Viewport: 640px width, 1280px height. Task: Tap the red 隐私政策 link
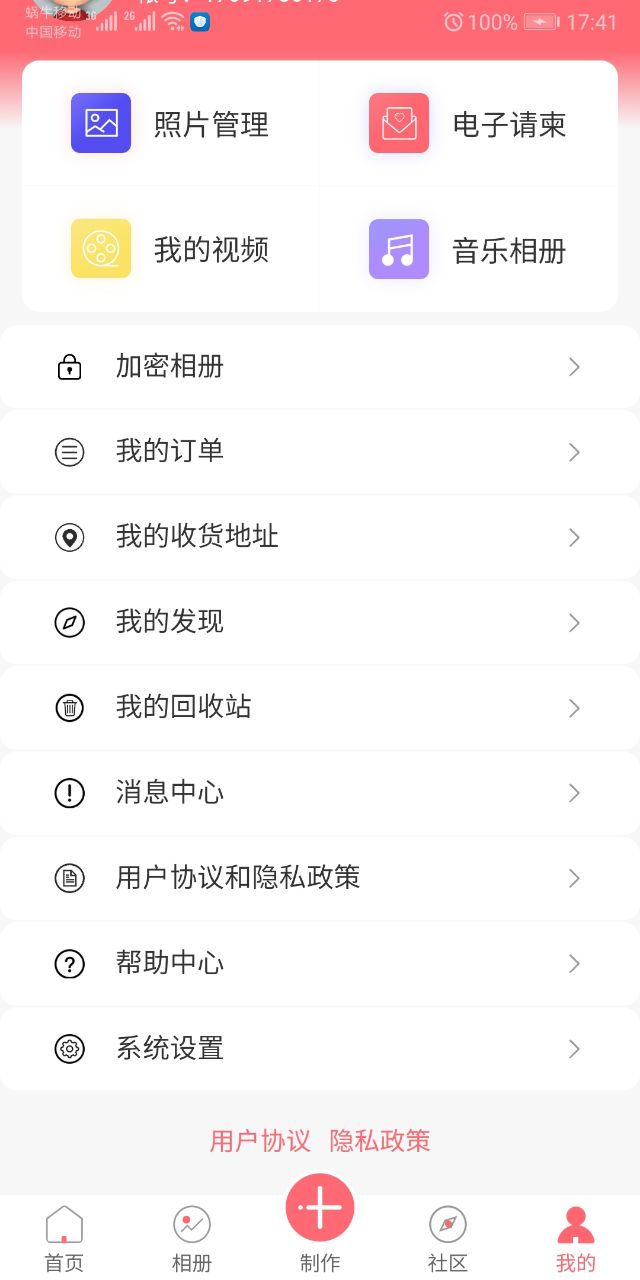pos(380,1141)
